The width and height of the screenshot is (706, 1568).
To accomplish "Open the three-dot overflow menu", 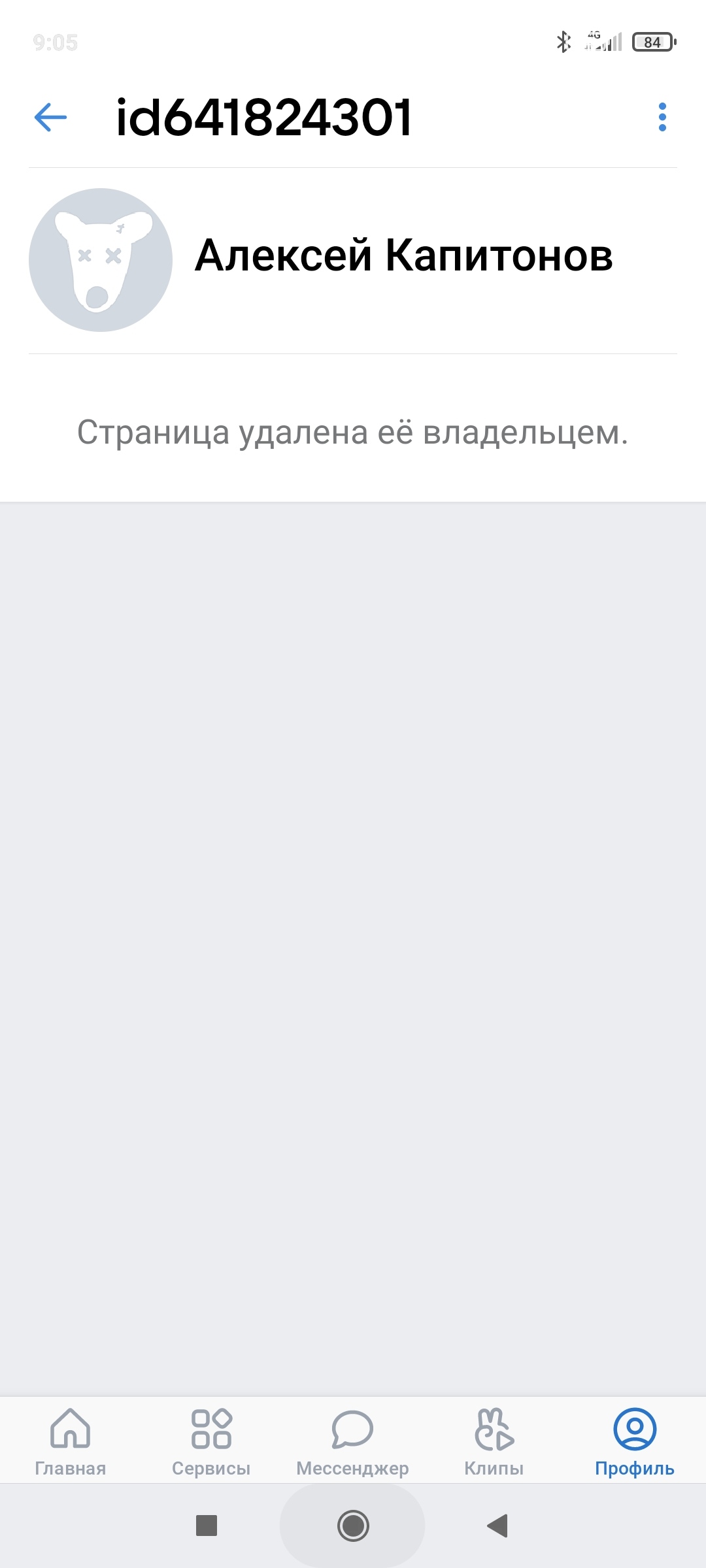I will tap(662, 118).
